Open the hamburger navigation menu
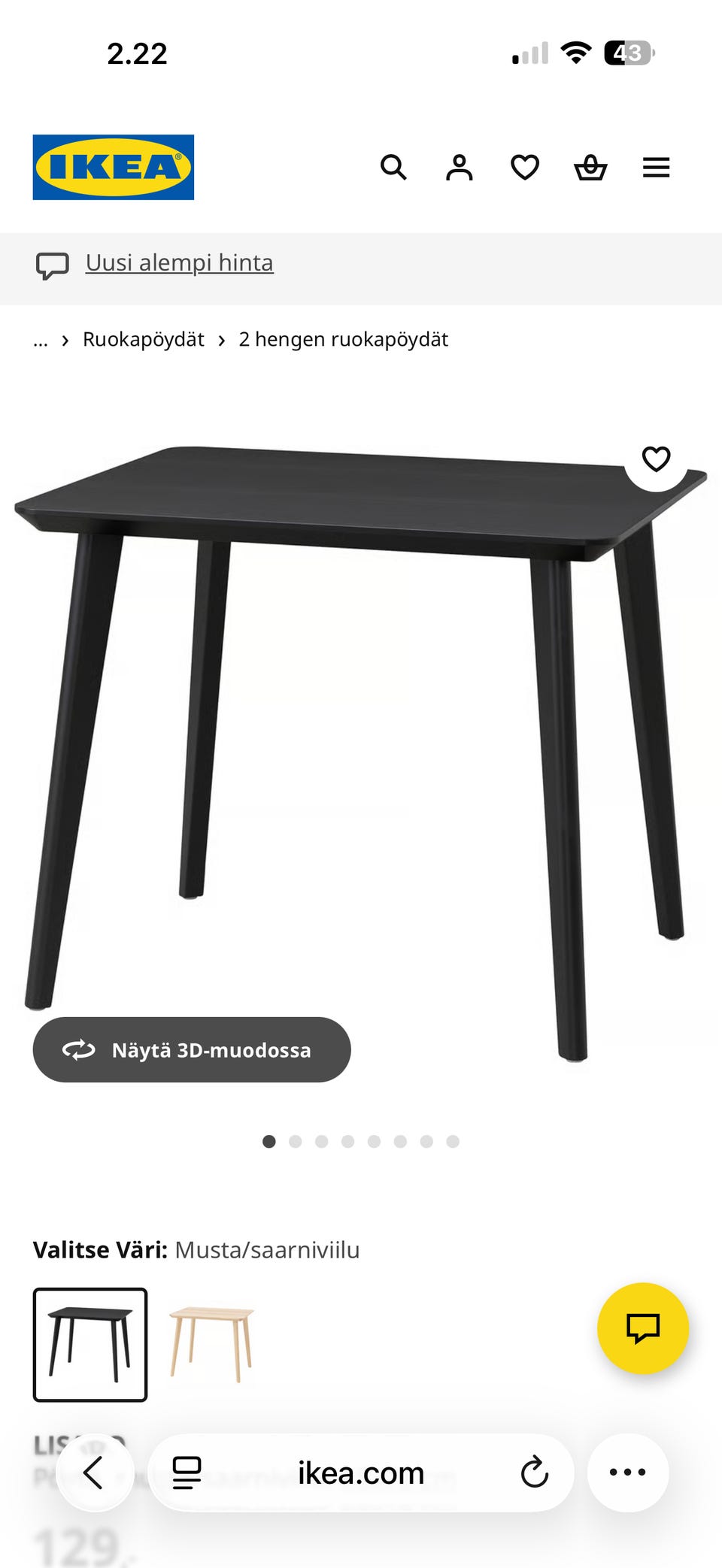 (656, 167)
